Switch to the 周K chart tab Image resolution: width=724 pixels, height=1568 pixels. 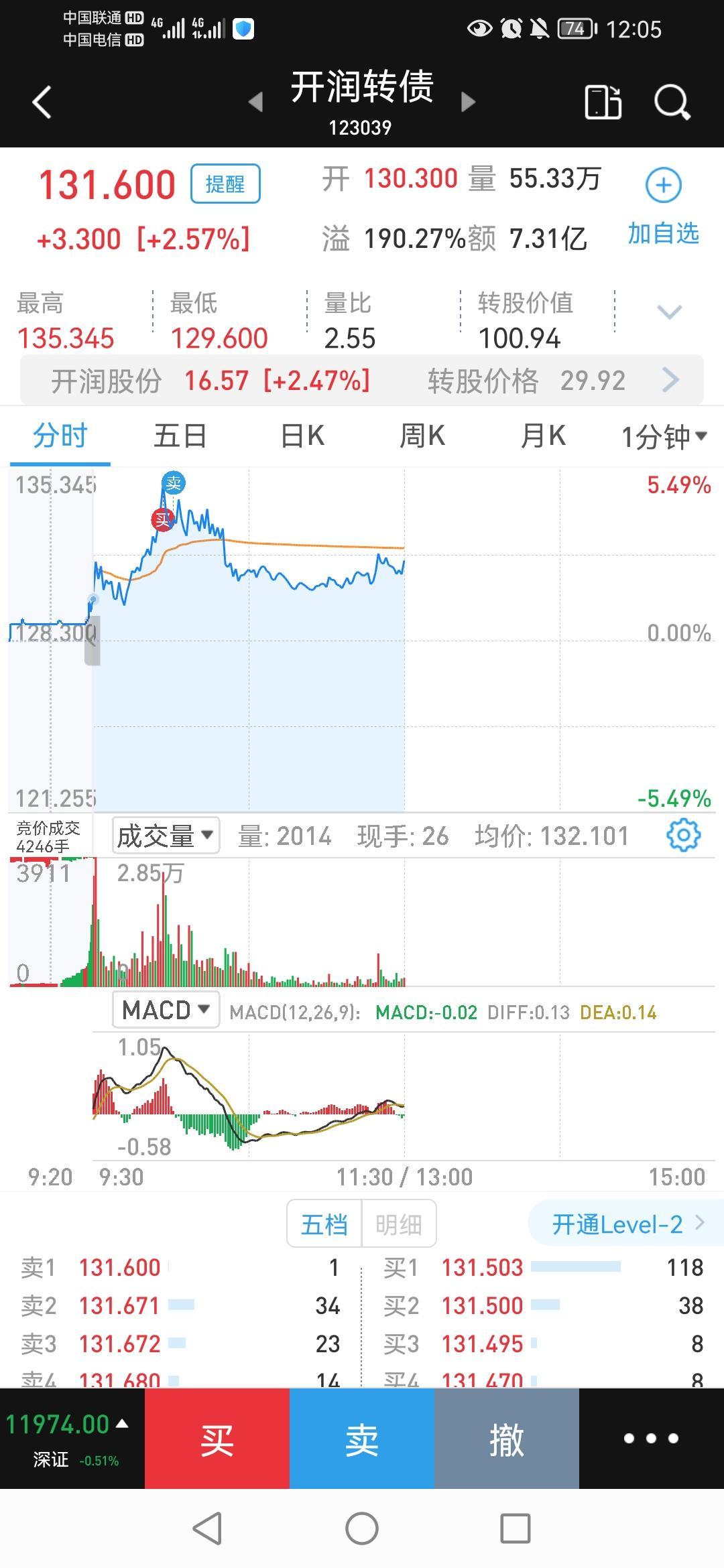422,436
